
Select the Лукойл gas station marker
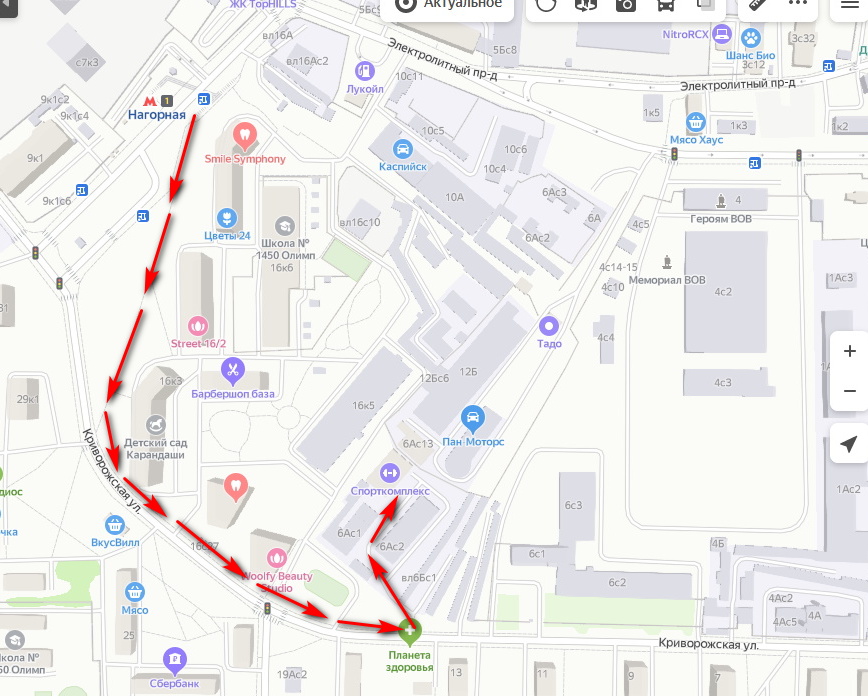point(365,71)
